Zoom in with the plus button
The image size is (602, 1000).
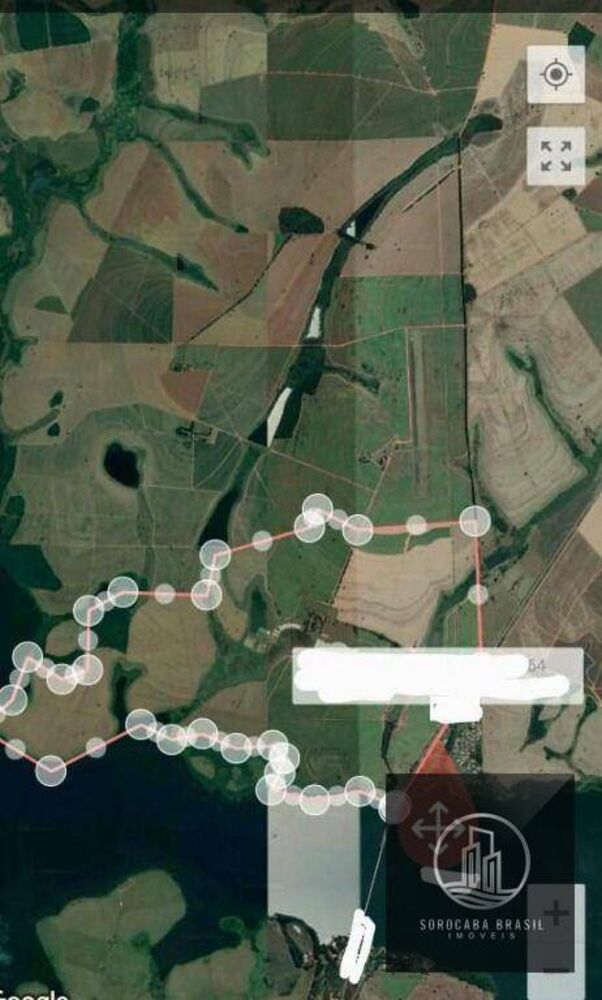(x=556, y=913)
